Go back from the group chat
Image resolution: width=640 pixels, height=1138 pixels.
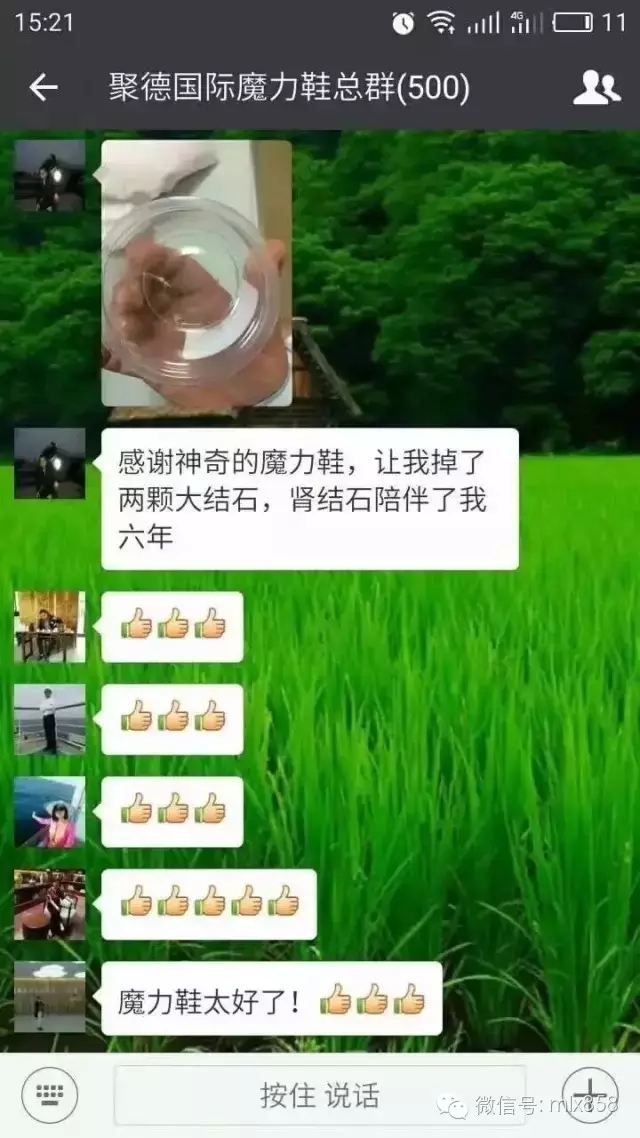(43, 88)
